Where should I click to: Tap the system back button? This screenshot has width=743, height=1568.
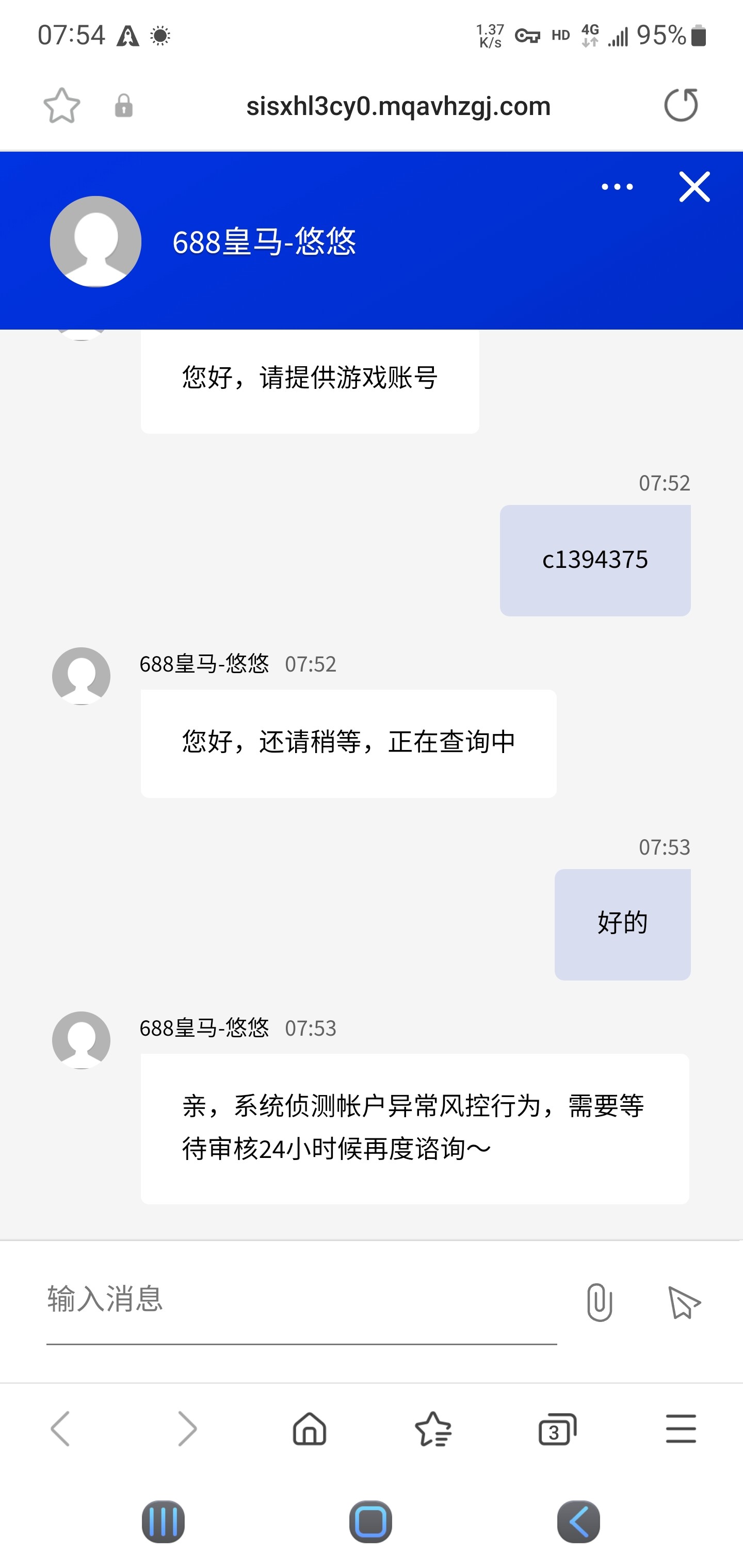[x=578, y=1522]
